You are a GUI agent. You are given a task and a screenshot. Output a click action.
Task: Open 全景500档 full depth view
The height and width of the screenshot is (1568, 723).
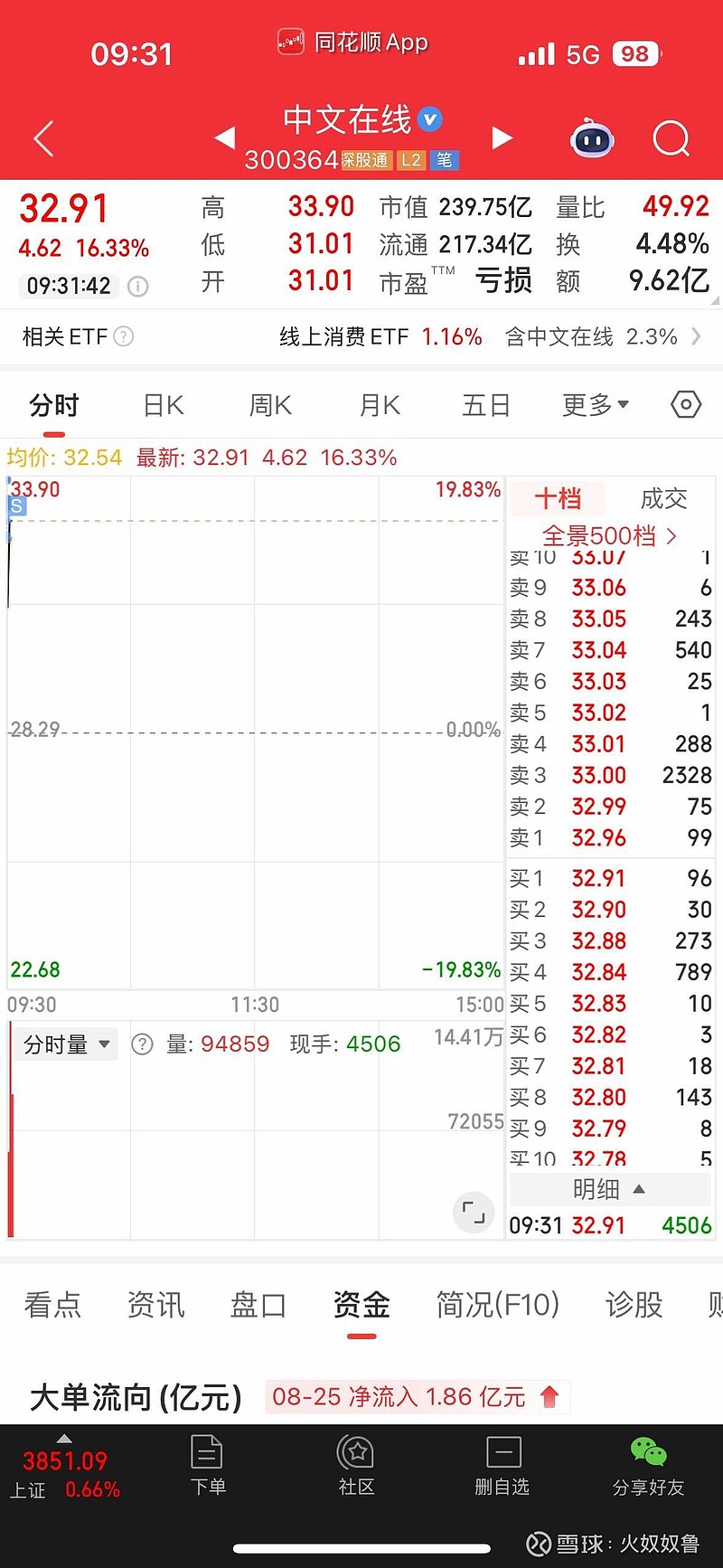[x=608, y=535]
